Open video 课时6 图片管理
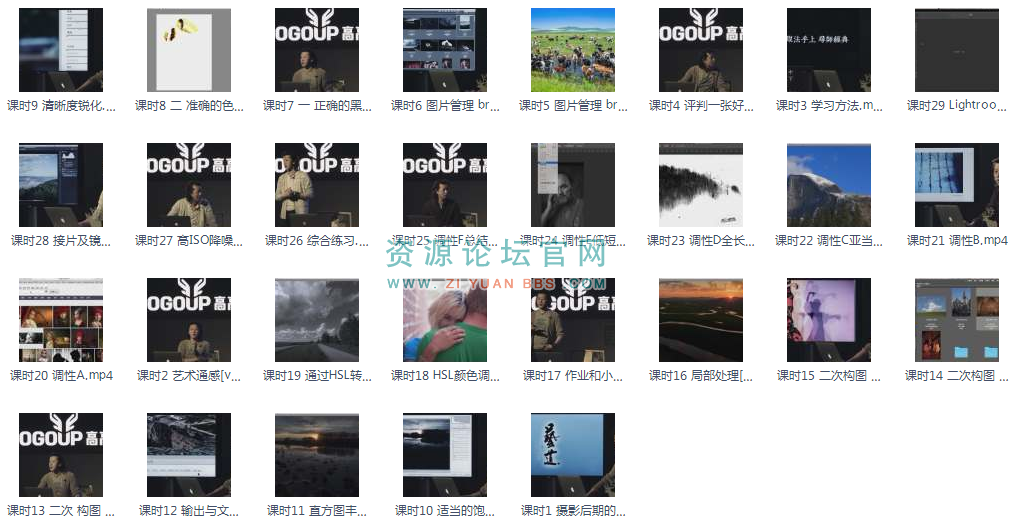This screenshot has width=1021, height=526. point(445,50)
